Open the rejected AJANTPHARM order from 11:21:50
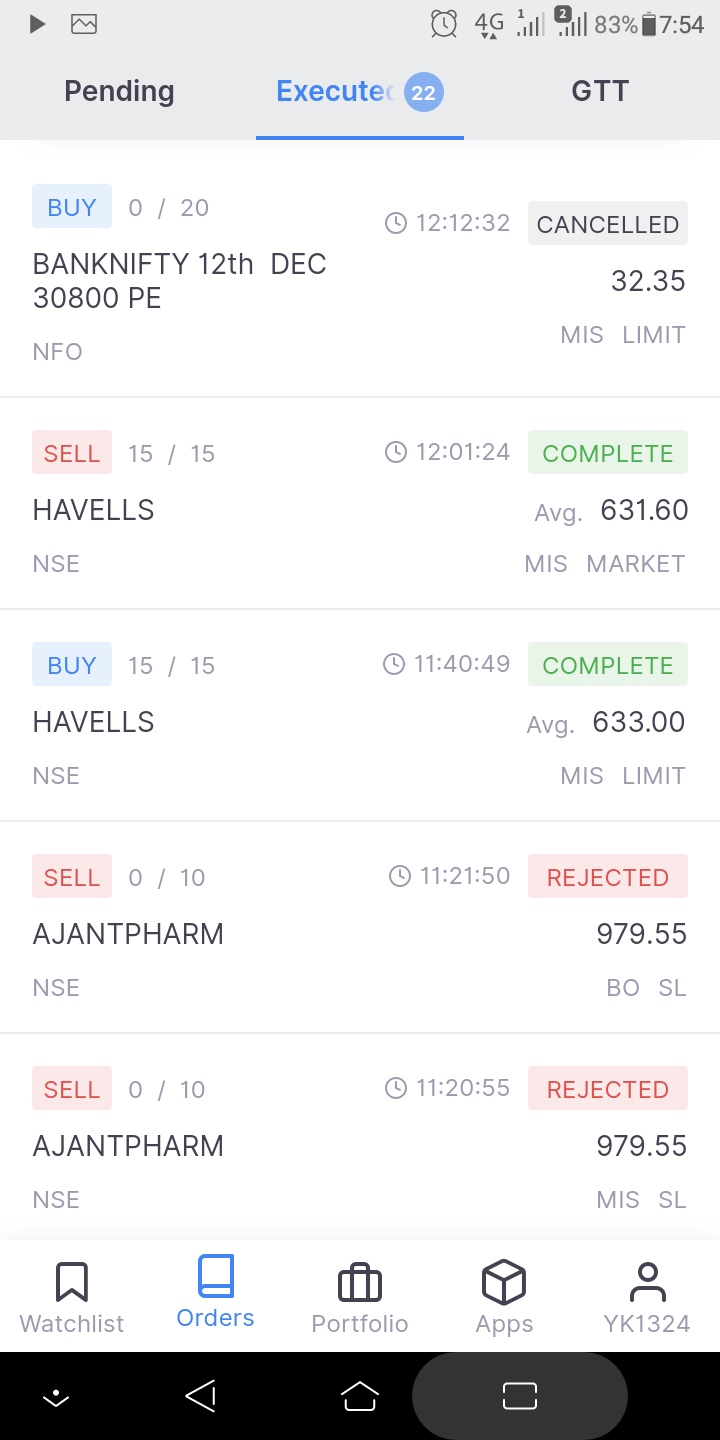Image resolution: width=720 pixels, height=1440 pixels. click(360, 932)
